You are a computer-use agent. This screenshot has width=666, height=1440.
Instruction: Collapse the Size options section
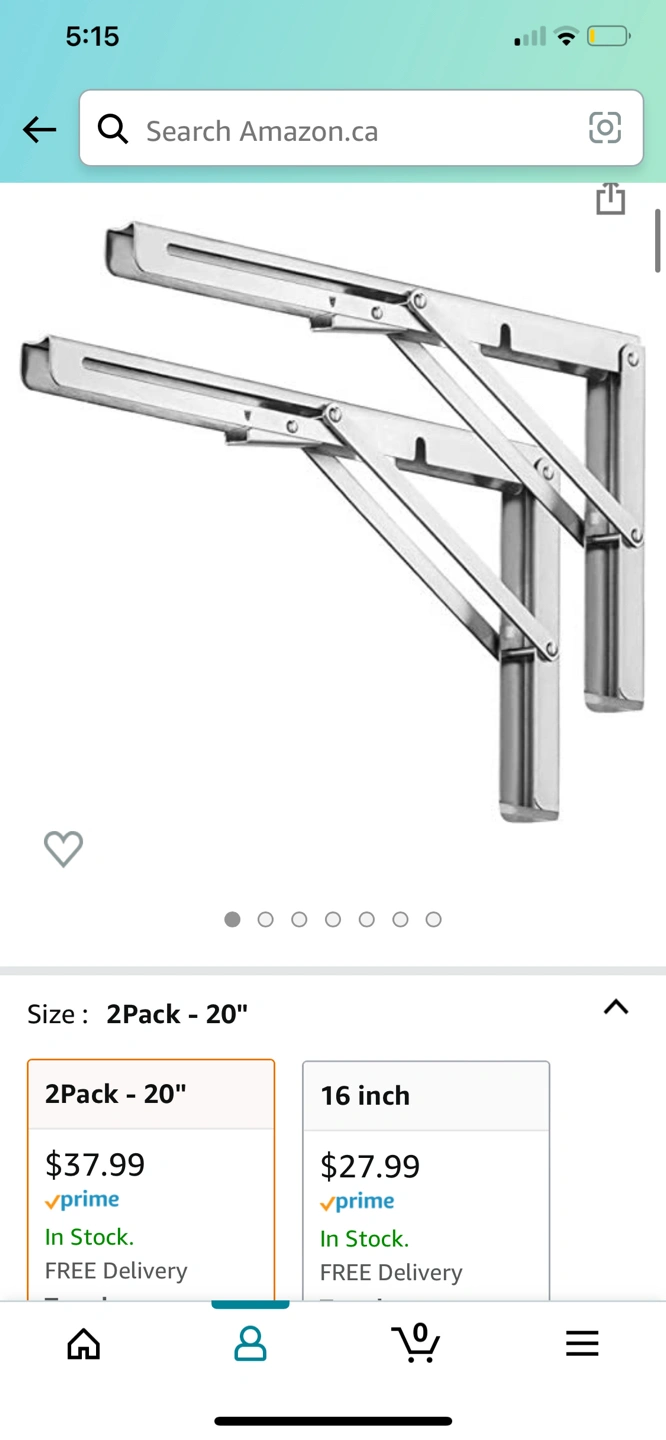coord(616,1007)
